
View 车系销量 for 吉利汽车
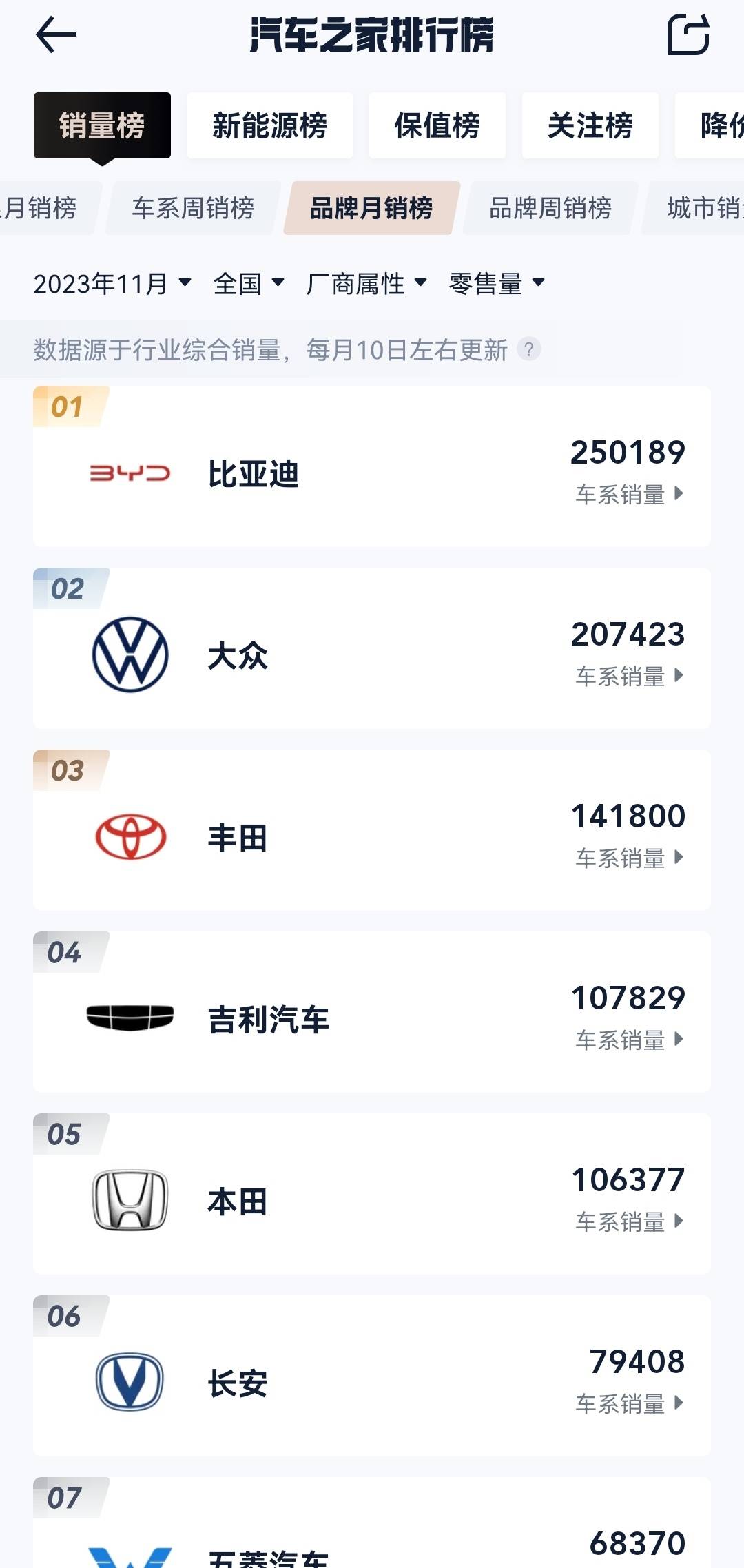click(628, 1040)
